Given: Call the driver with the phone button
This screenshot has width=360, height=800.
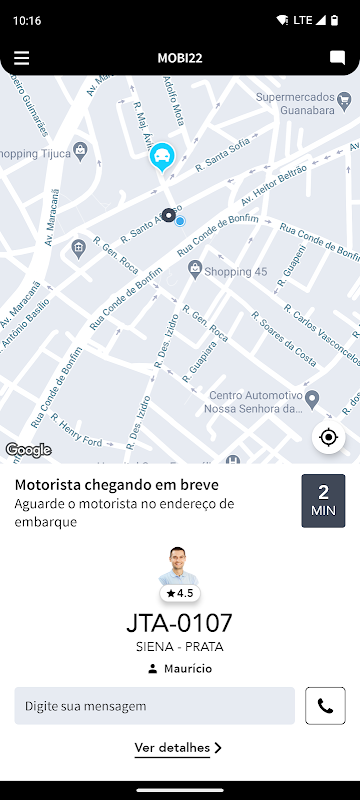Looking at the screenshot, I should 325,706.
